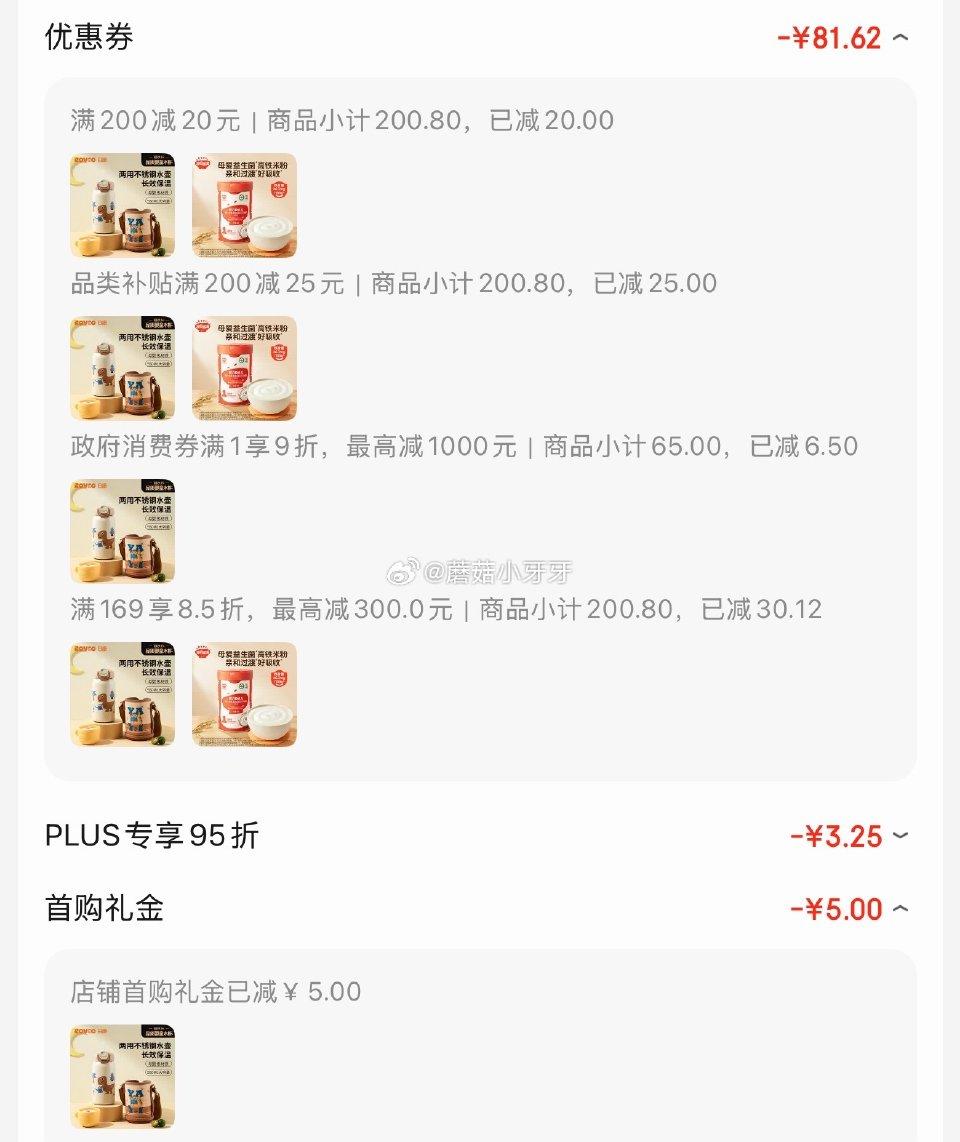Viewport: 960px width, 1142px height.
Task: Click the -¥81.62 total coupon amount
Action: tap(830, 37)
